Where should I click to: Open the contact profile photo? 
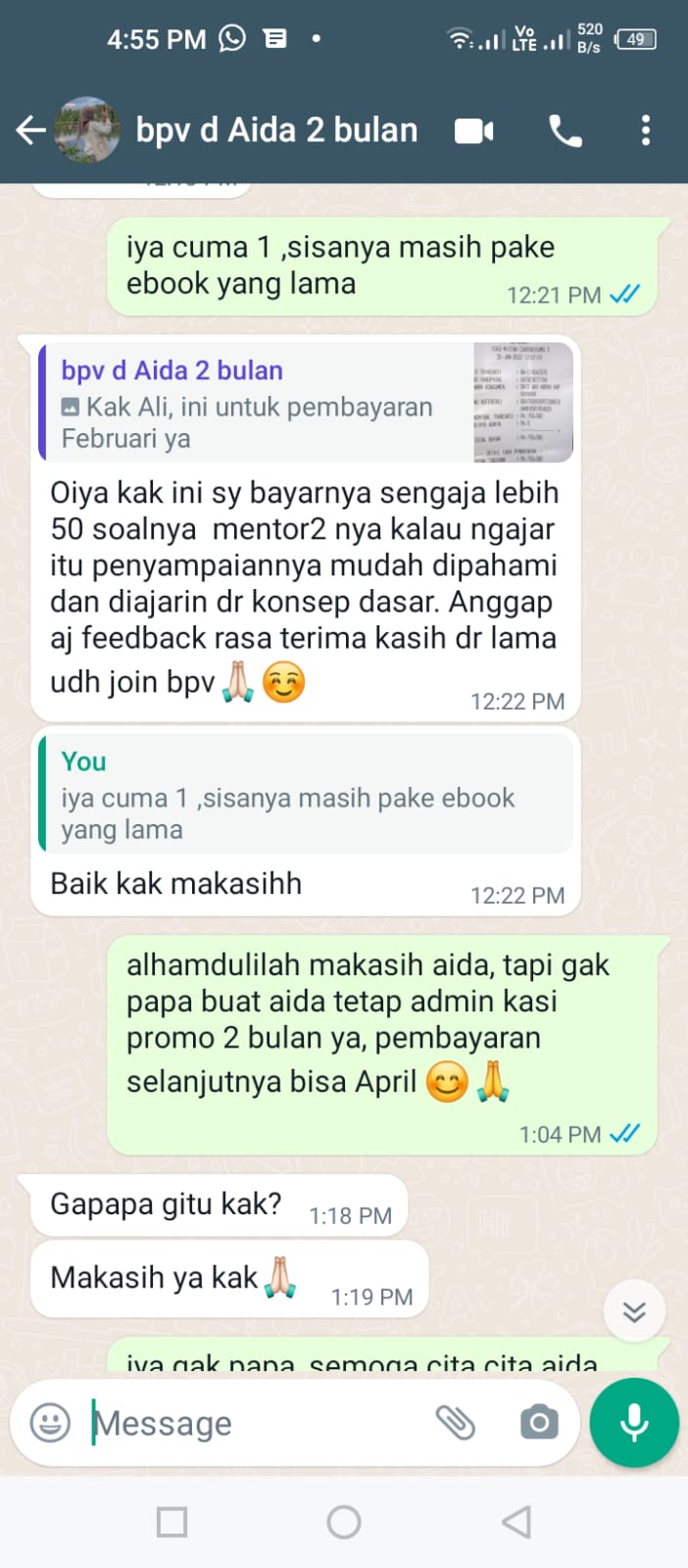point(88,130)
